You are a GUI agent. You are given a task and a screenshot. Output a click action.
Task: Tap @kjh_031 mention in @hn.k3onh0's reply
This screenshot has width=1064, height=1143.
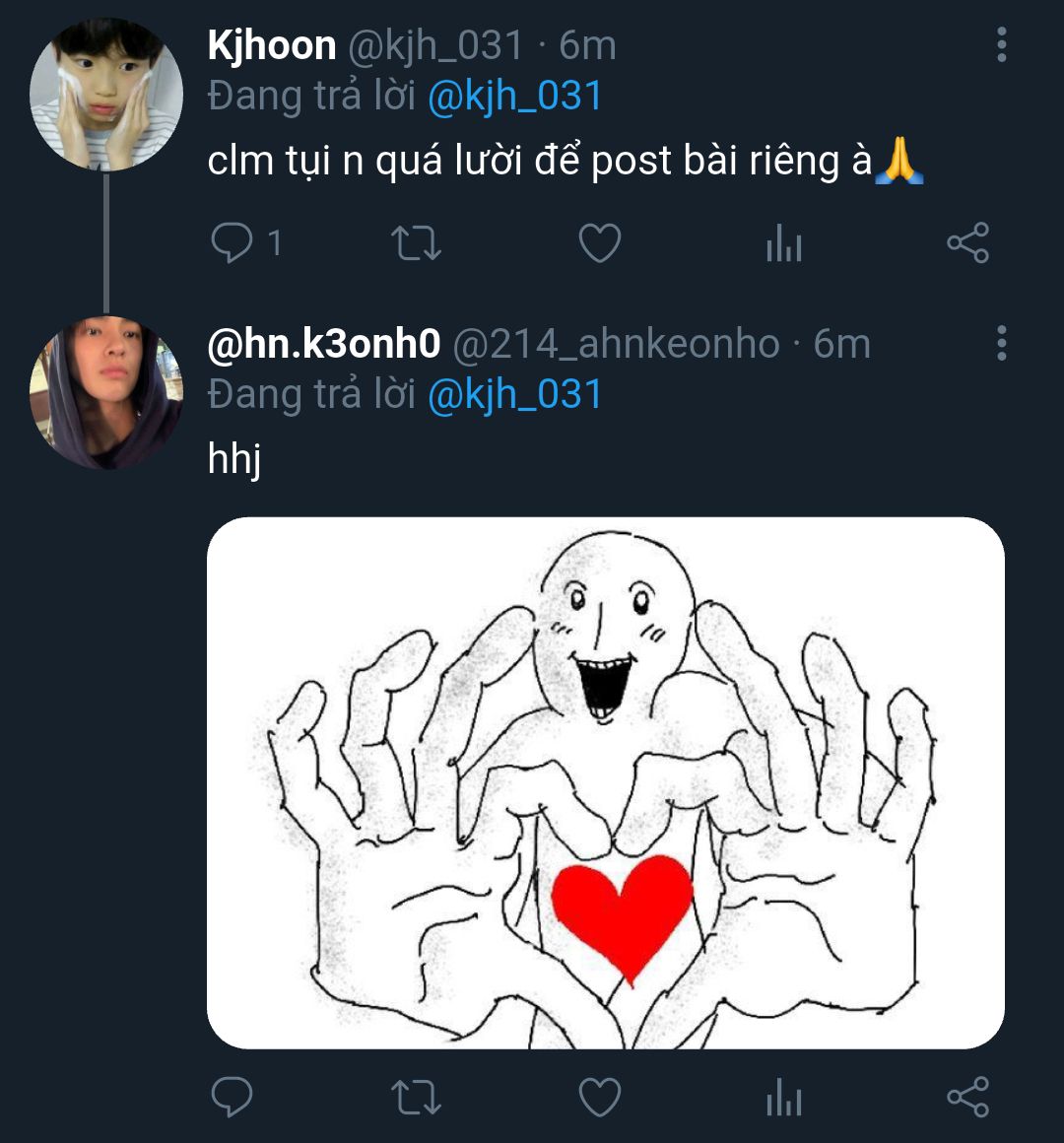514,395
